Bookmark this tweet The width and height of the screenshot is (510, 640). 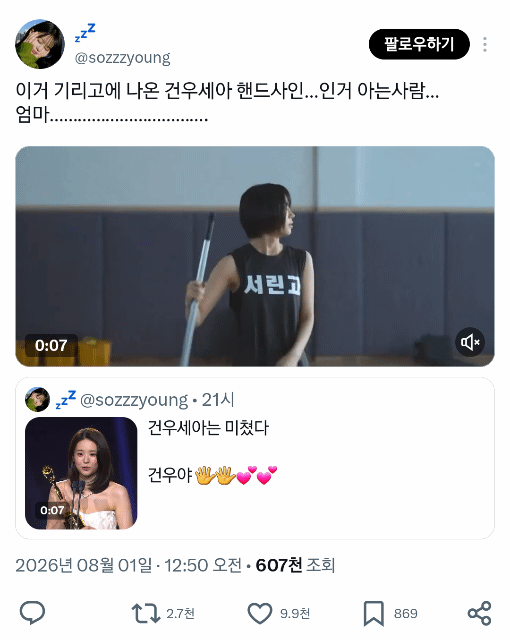click(374, 613)
